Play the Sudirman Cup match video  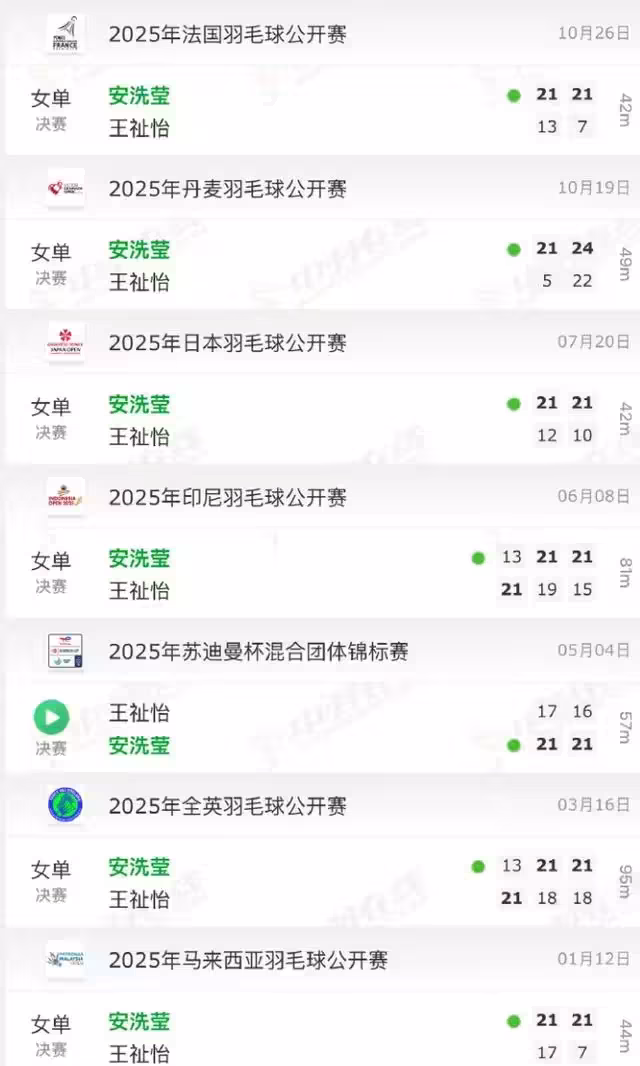[51, 716]
